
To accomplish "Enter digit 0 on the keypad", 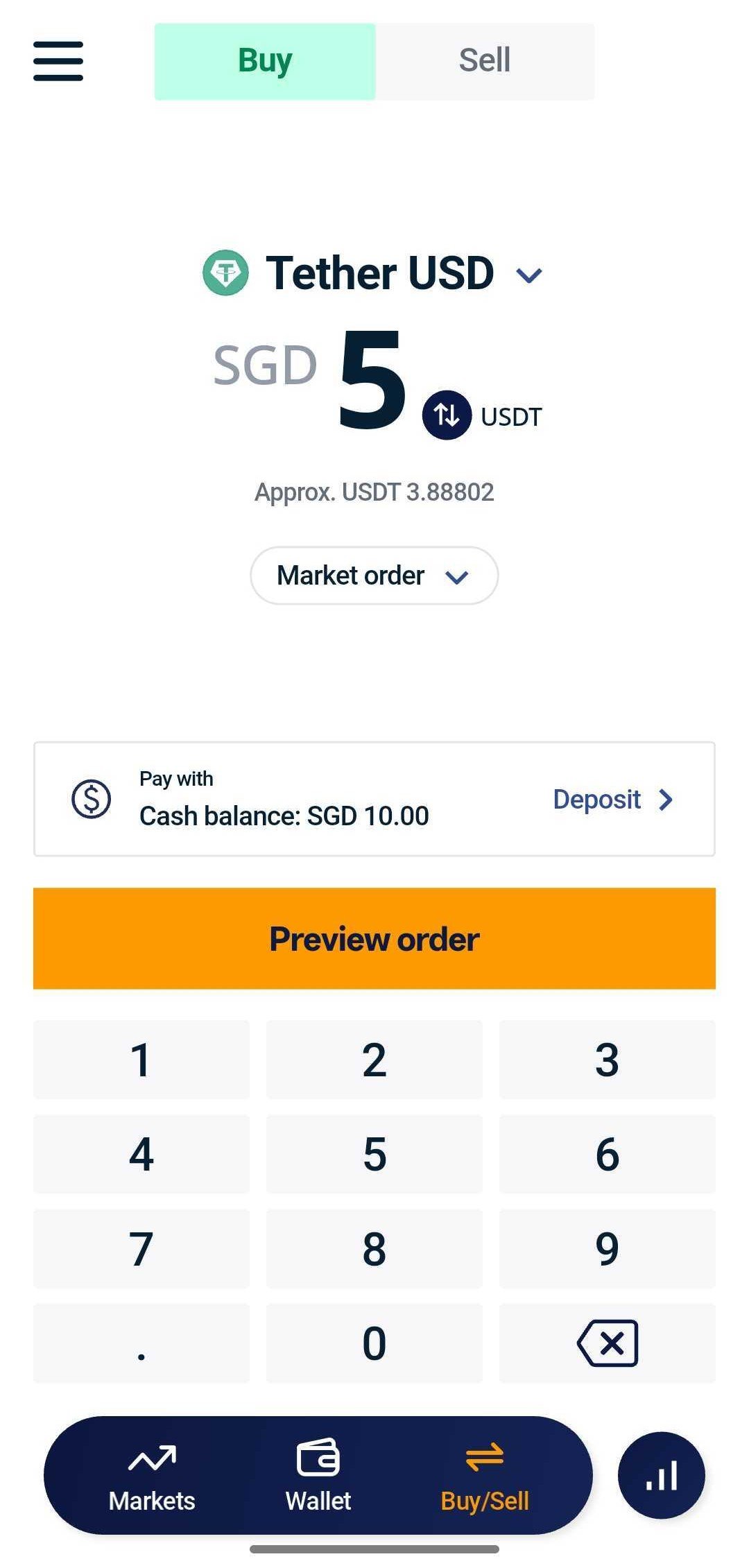I will (374, 1343).
